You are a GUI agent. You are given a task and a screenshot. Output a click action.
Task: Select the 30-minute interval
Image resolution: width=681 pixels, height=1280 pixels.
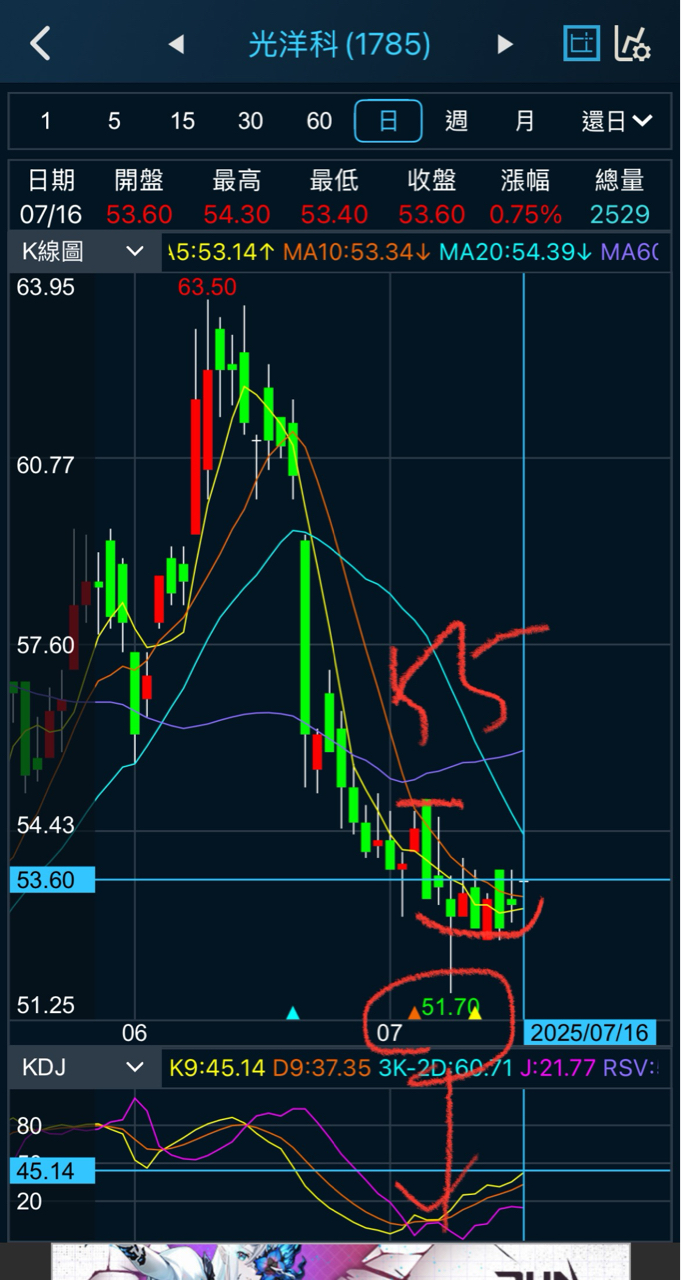click(x=250, y=121)
